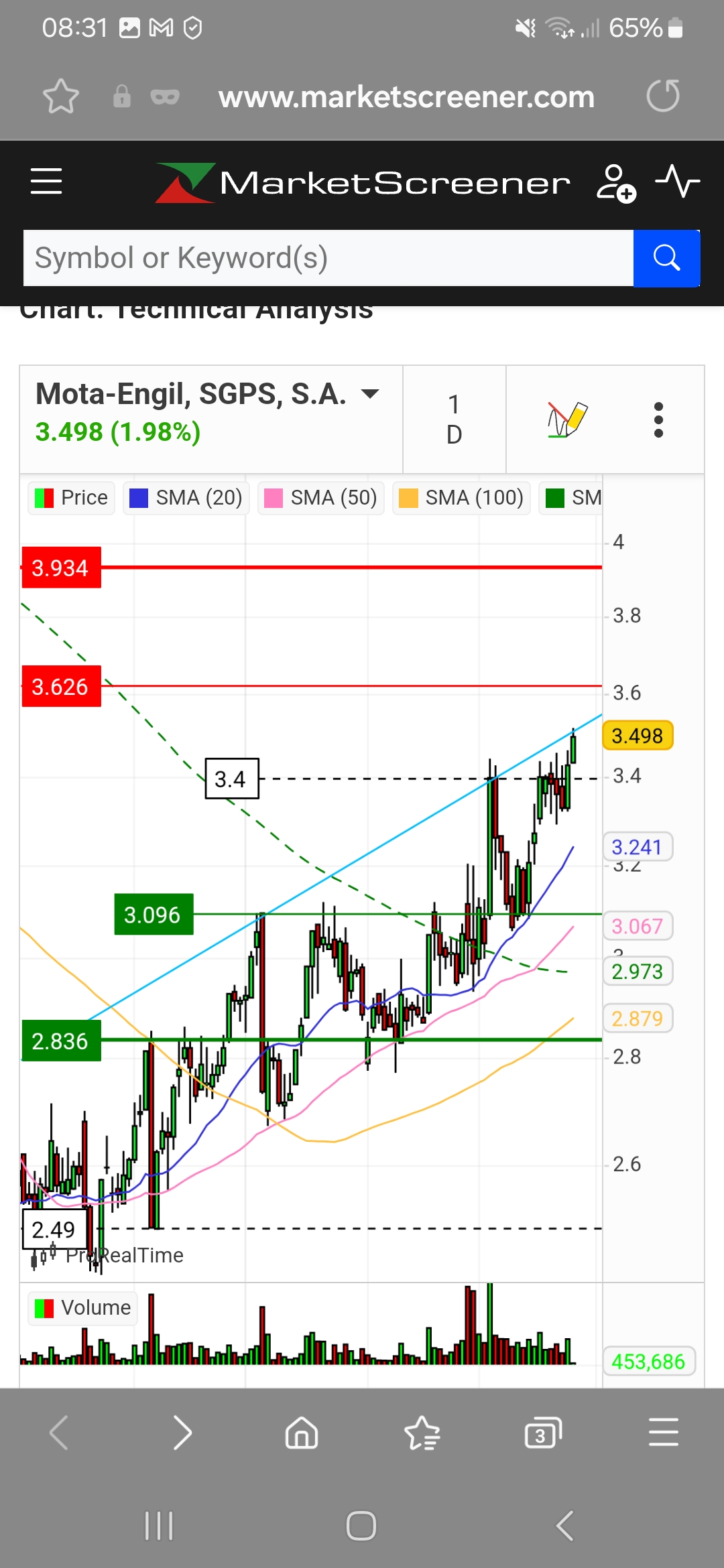Viewport: 724px width, 1568px height.
Task: Bookmark the page with the star icon
Action: pyautogui.click(x=61, y=96)
